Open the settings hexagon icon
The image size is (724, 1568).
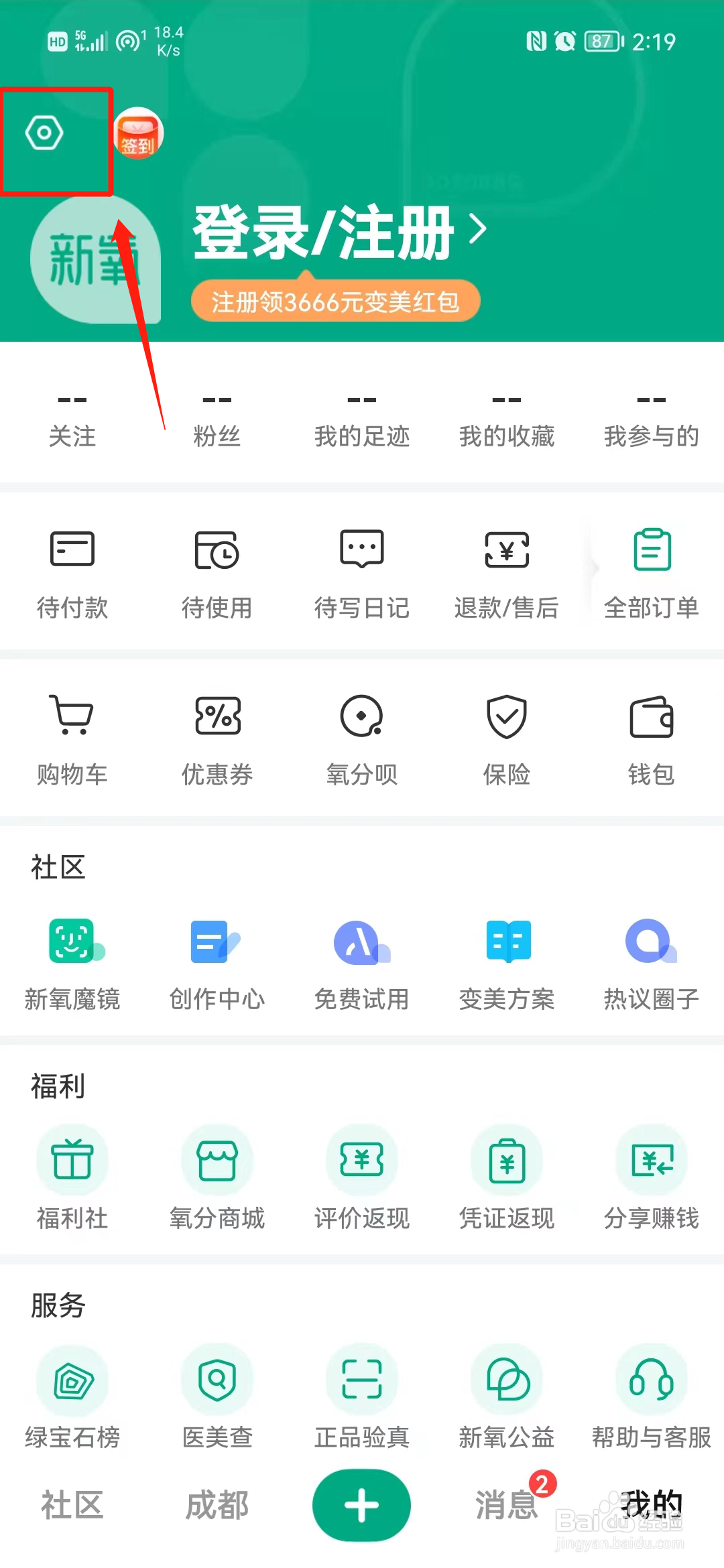[x=44, y=133]
